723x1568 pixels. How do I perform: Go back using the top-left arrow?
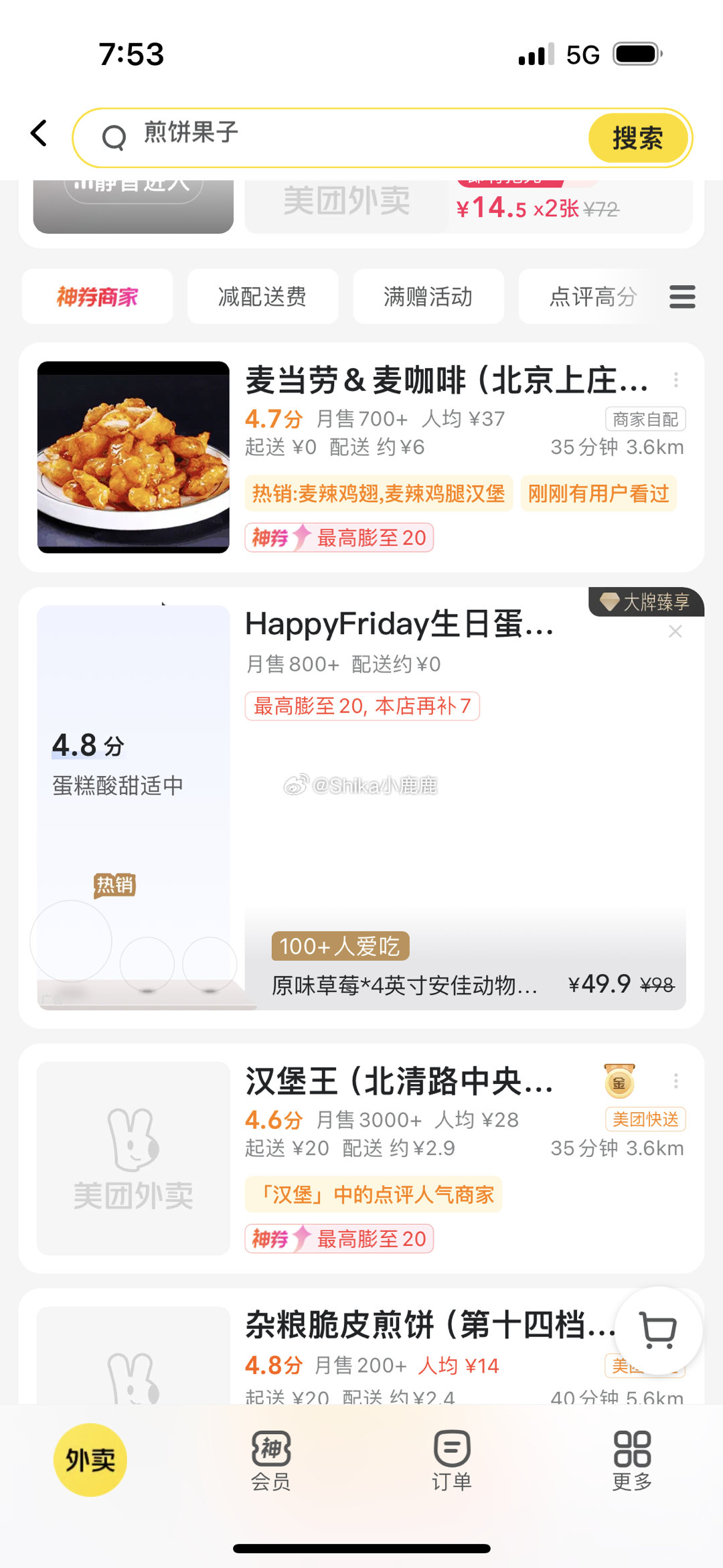(x=39, y=133)
